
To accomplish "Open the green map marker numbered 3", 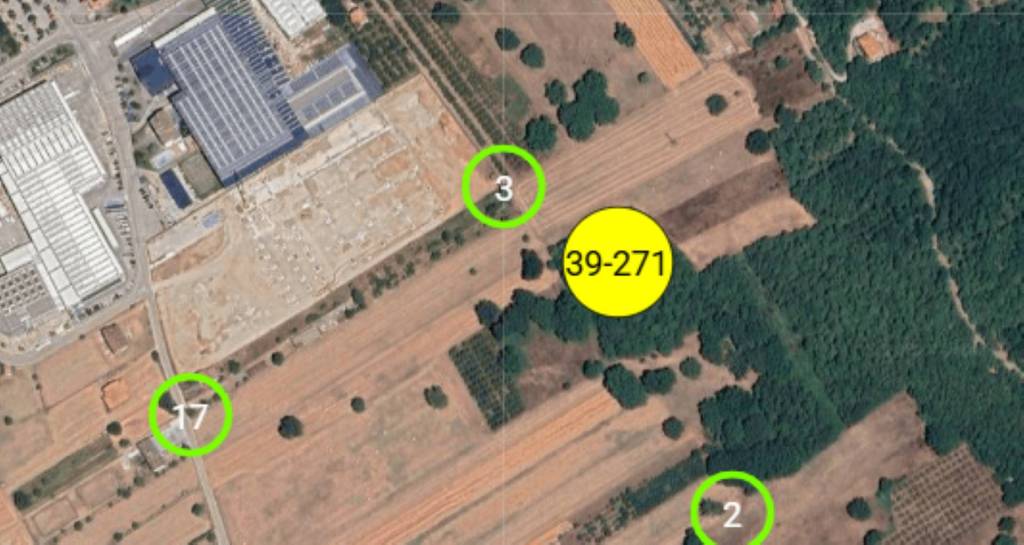I will coord(504,187).
